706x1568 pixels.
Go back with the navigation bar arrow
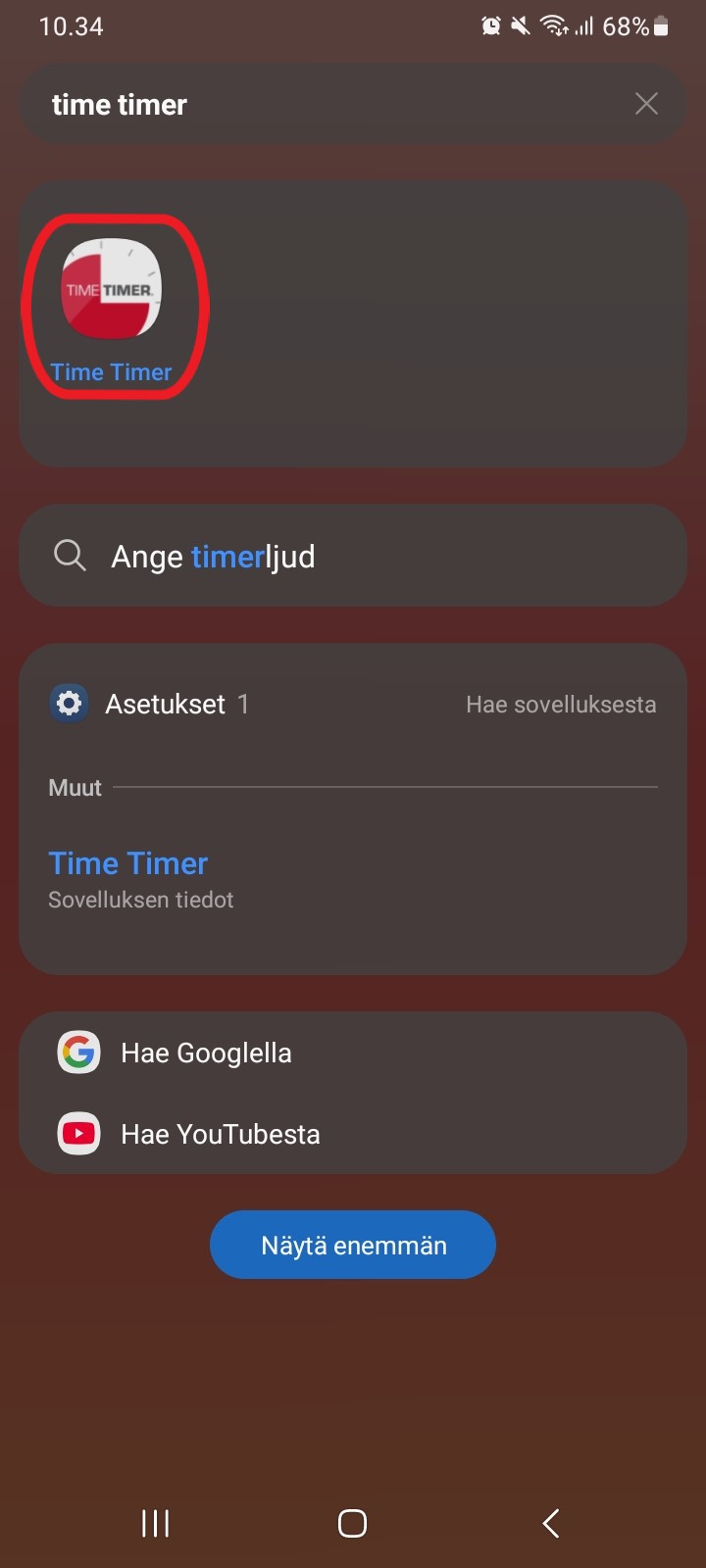551,1523
